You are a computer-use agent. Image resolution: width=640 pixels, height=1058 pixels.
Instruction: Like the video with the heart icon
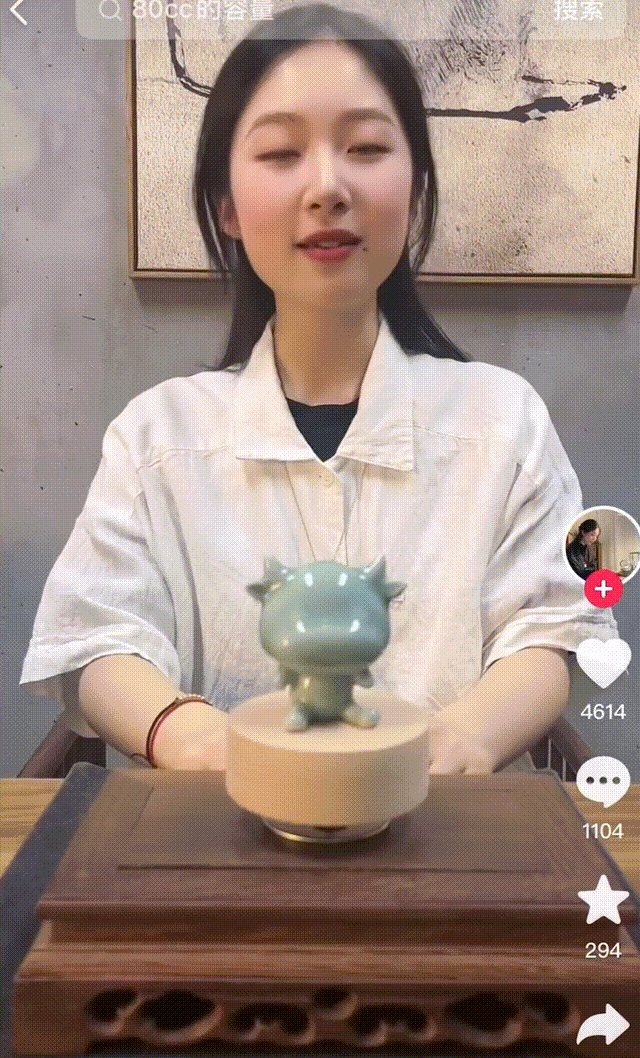[x=603, y=663]
